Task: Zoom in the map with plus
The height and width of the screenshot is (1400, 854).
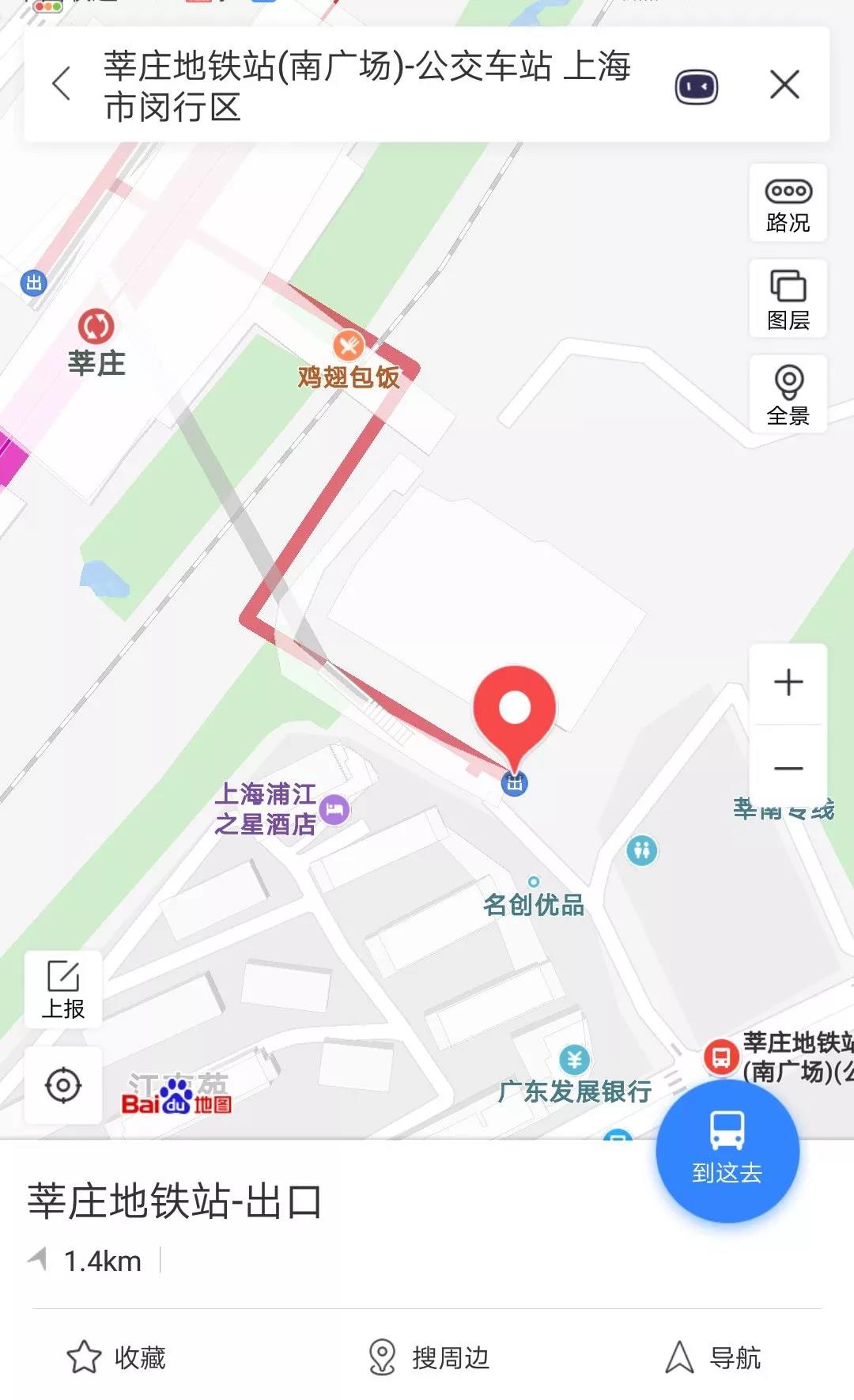Action: pyautogui.click(x=788, y=683)
